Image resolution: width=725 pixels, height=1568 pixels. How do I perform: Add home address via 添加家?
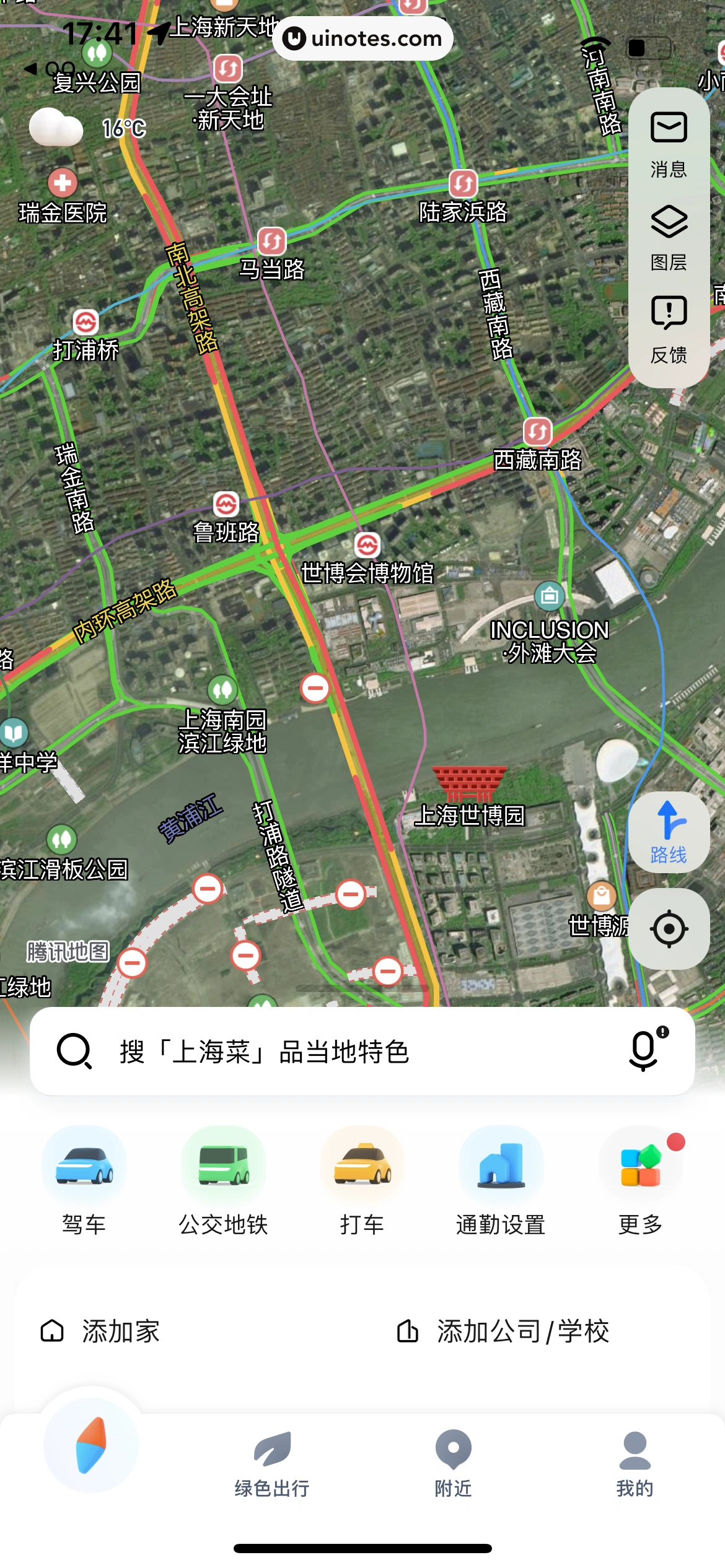[x=100, y=1331]
